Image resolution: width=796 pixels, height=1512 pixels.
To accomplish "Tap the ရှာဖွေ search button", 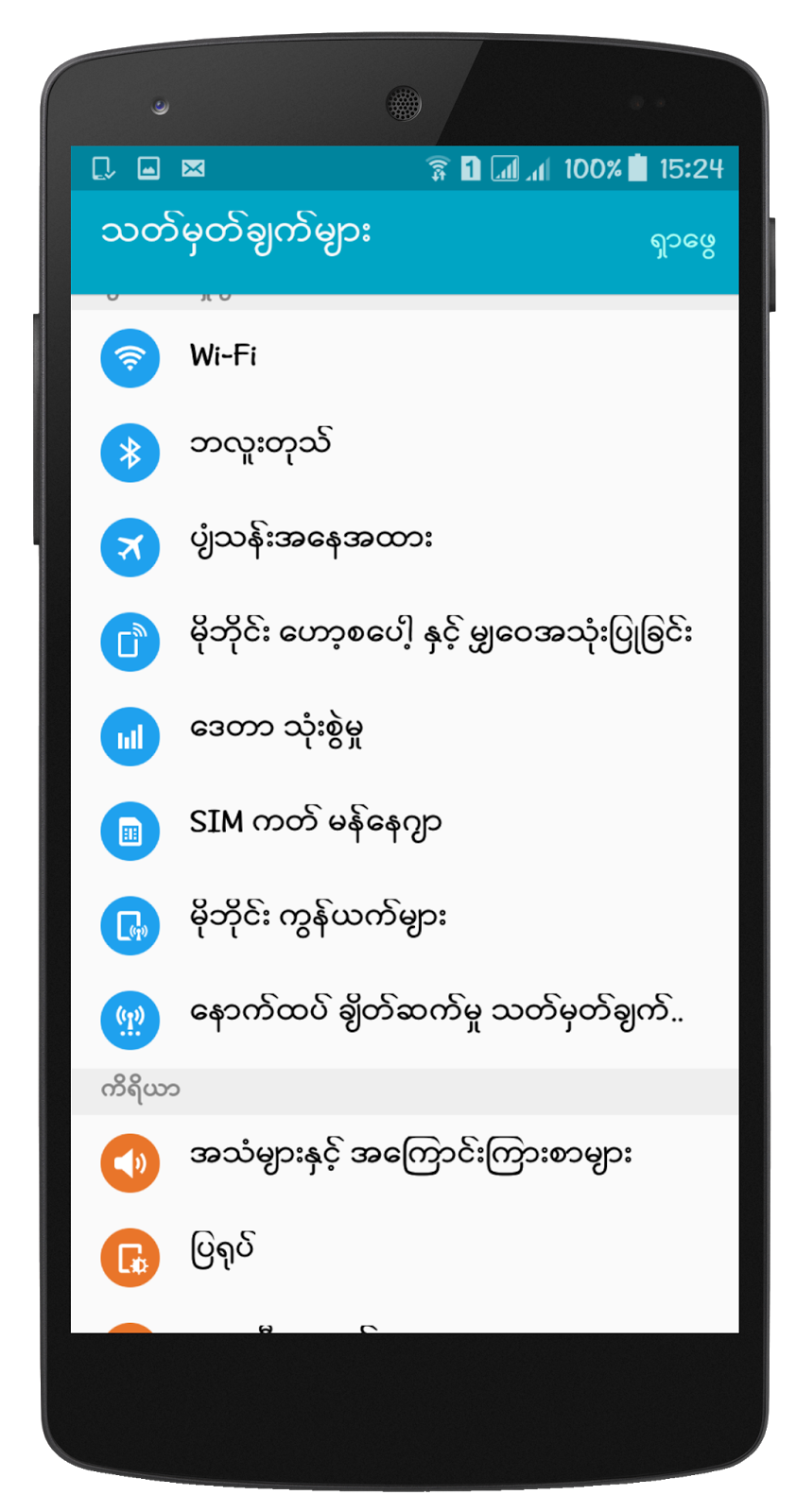I will tap(682, 243).
